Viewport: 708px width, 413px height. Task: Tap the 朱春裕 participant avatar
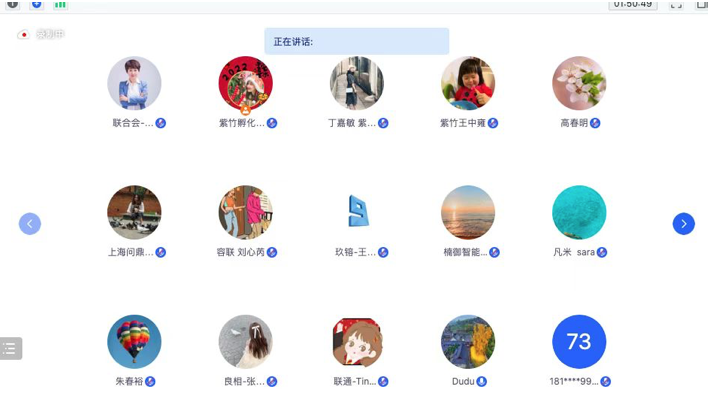point(135,342)
